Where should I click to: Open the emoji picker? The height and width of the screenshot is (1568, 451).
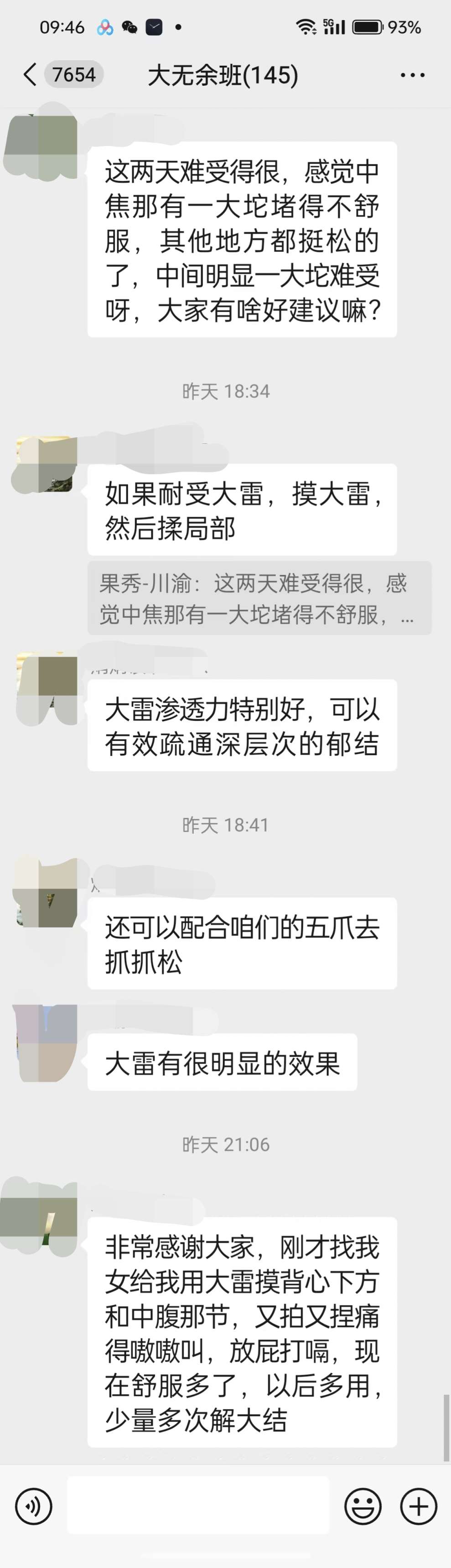pyautogui.click(x=363, y=1506)
